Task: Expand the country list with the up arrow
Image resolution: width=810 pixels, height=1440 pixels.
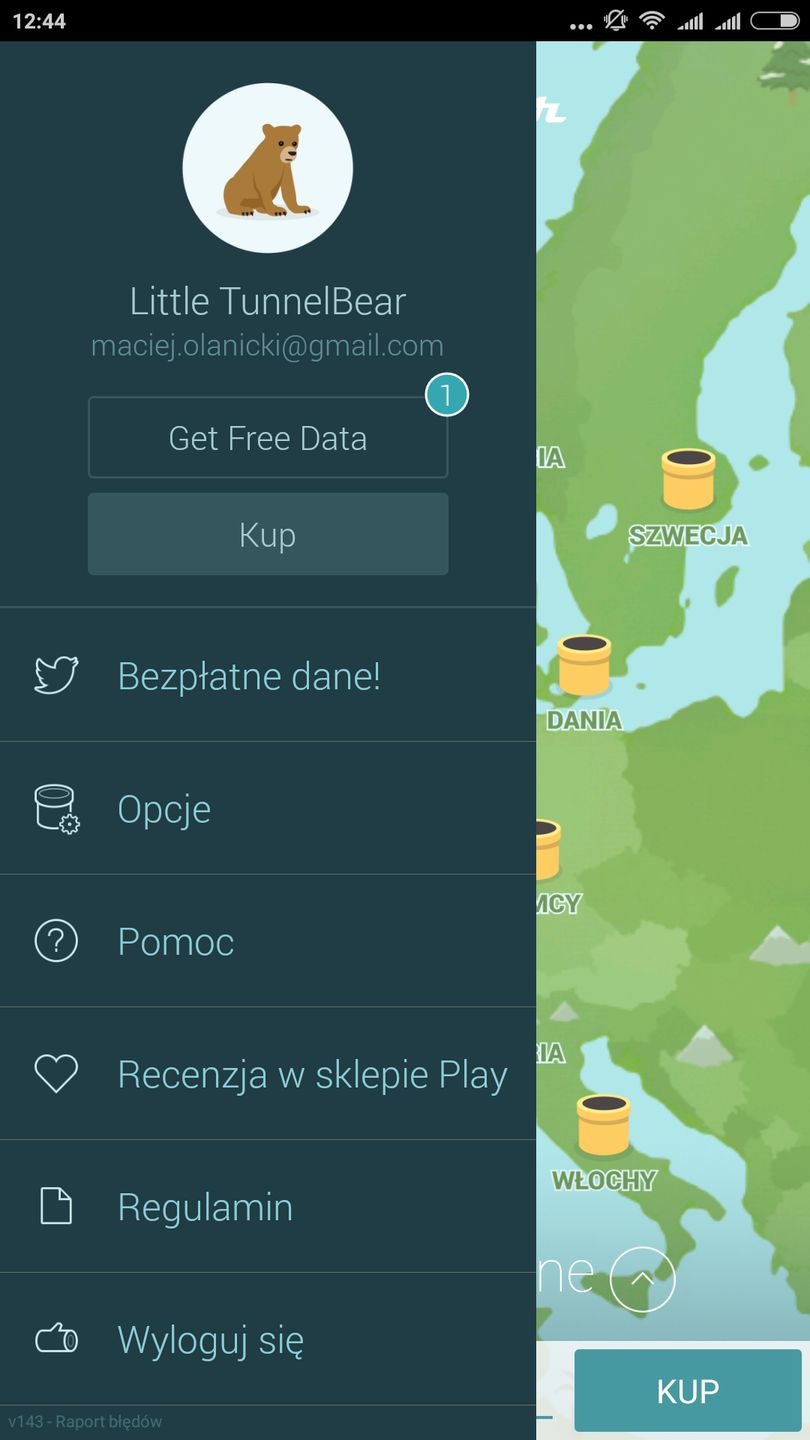Action: point(642,1279)
